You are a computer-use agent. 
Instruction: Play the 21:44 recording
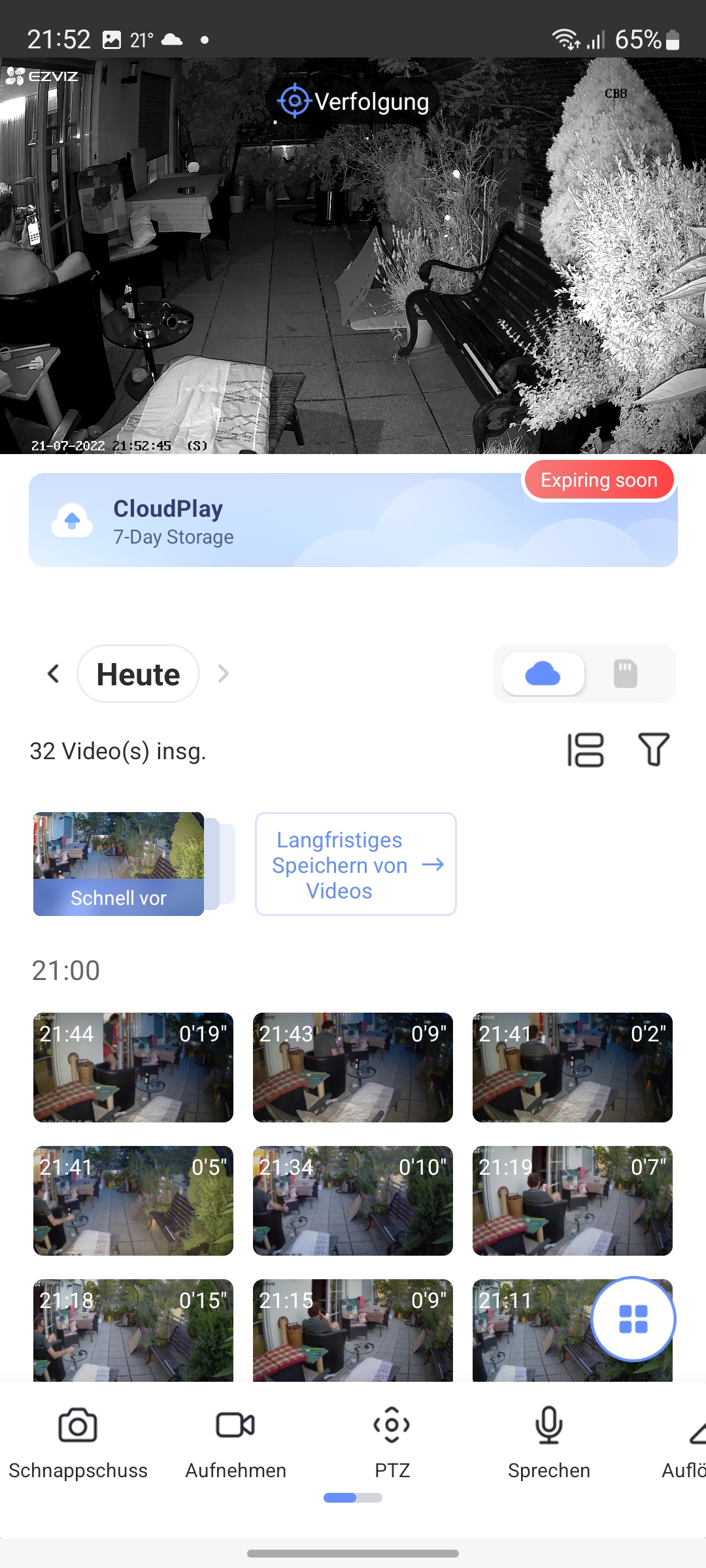[133, 1068]
